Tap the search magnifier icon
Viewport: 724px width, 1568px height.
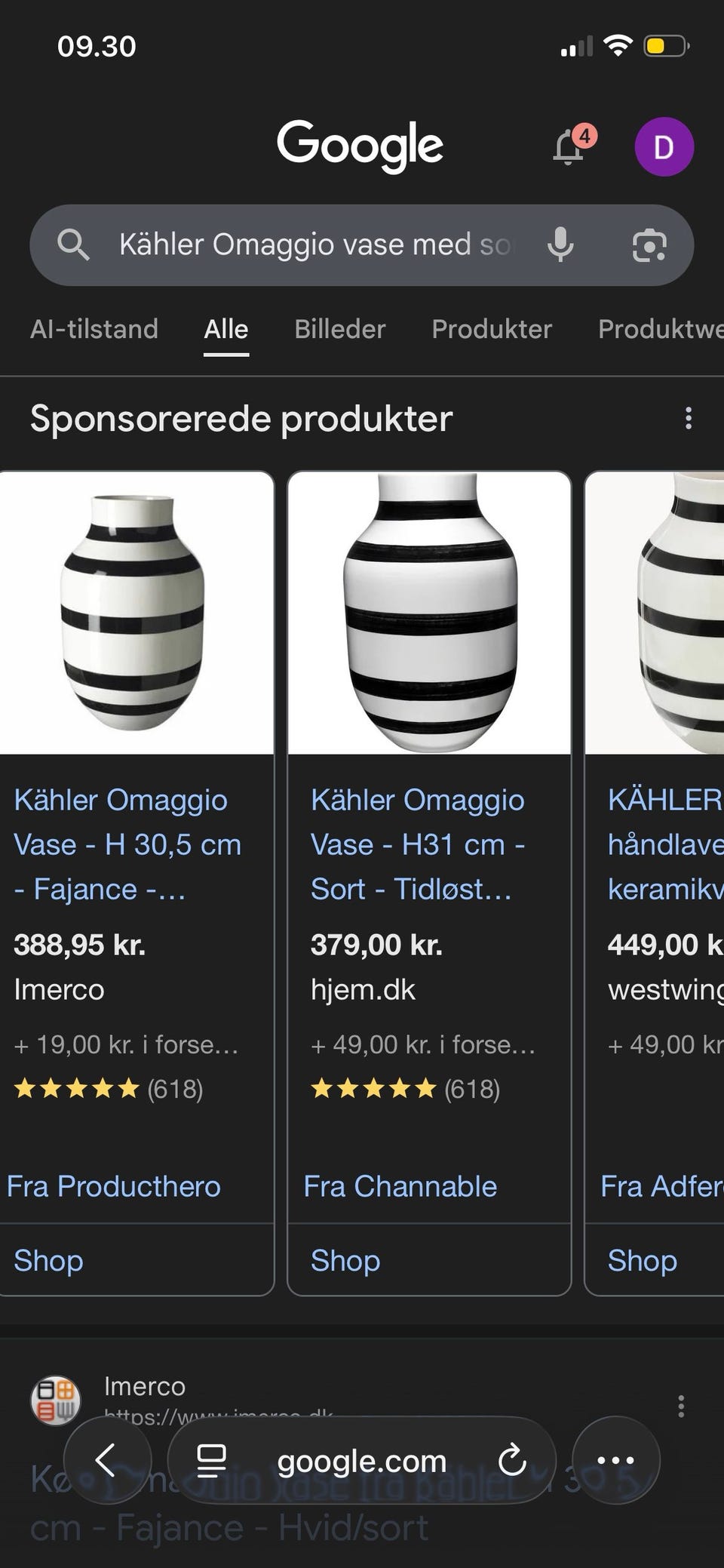(x=74, y=245)
